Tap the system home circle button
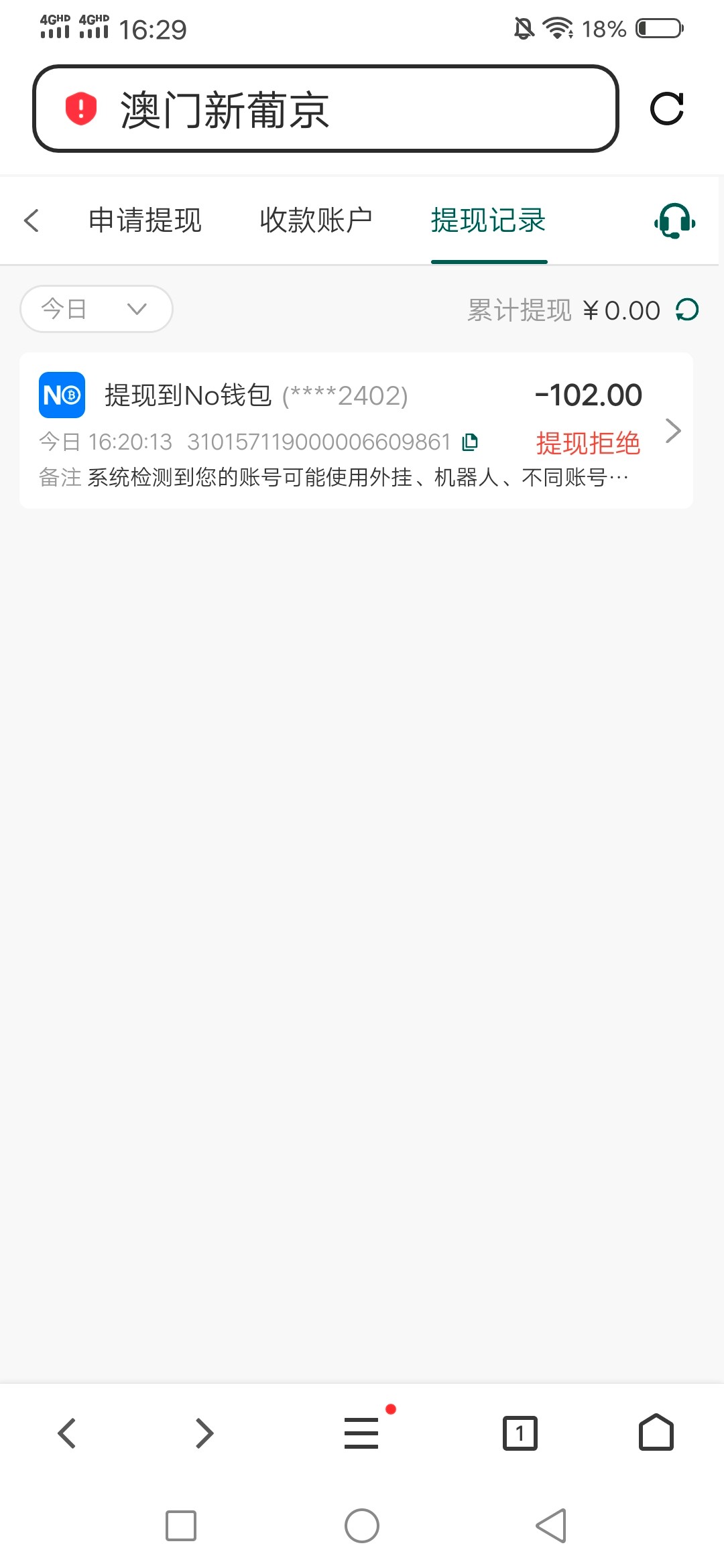The width and height of the screenshot is (724, 1568). 362,1526
